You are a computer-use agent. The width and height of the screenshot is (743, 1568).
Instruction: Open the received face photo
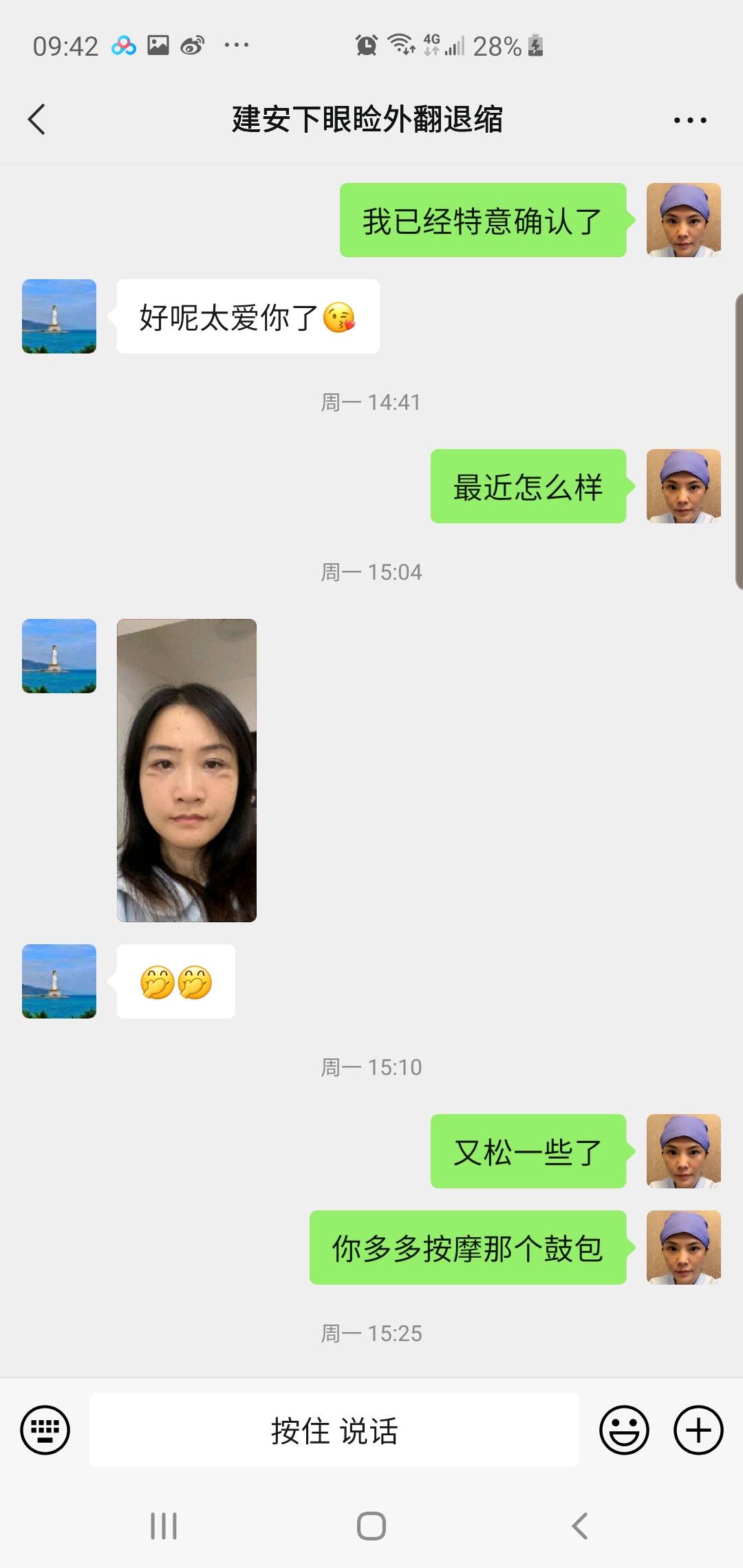tap(186, 770)
